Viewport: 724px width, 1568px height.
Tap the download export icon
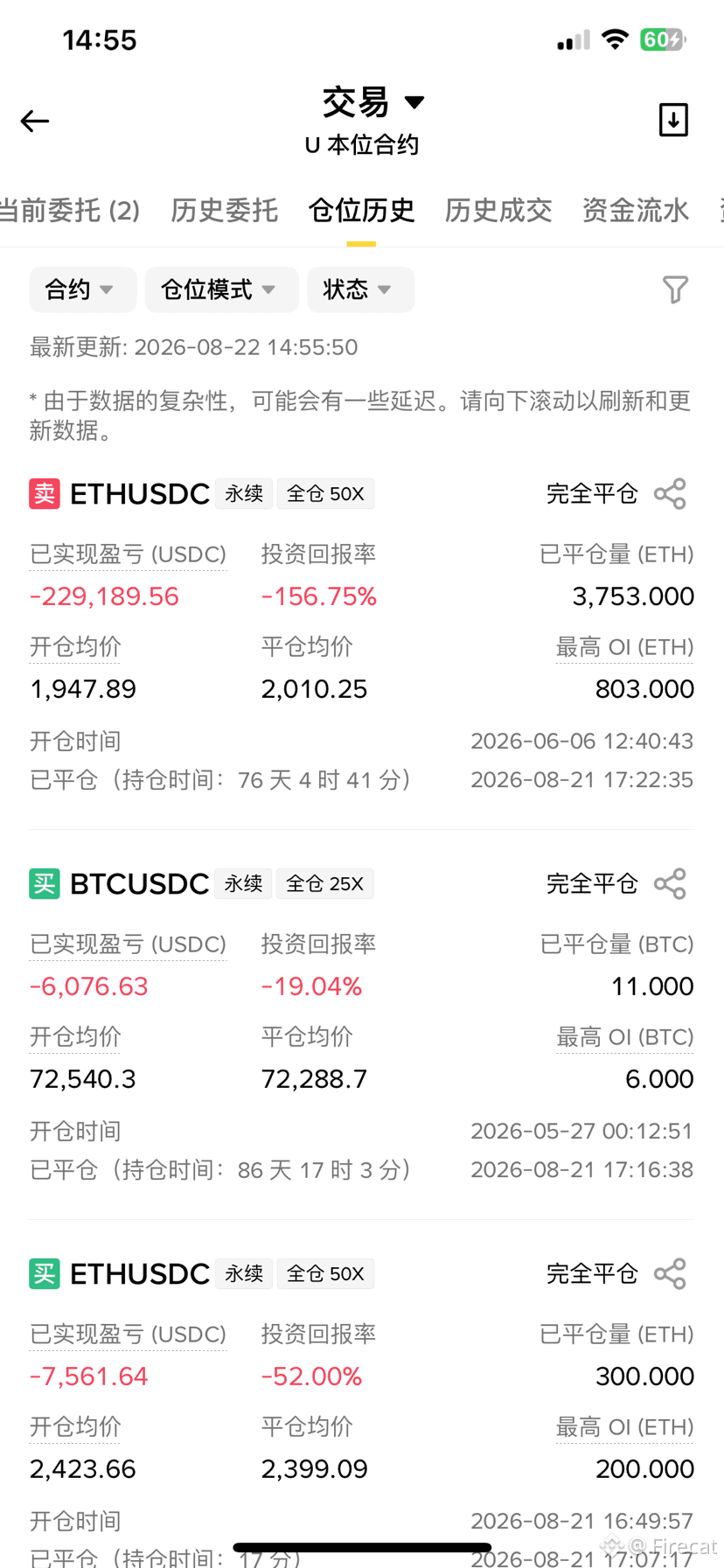pos(673,120)
